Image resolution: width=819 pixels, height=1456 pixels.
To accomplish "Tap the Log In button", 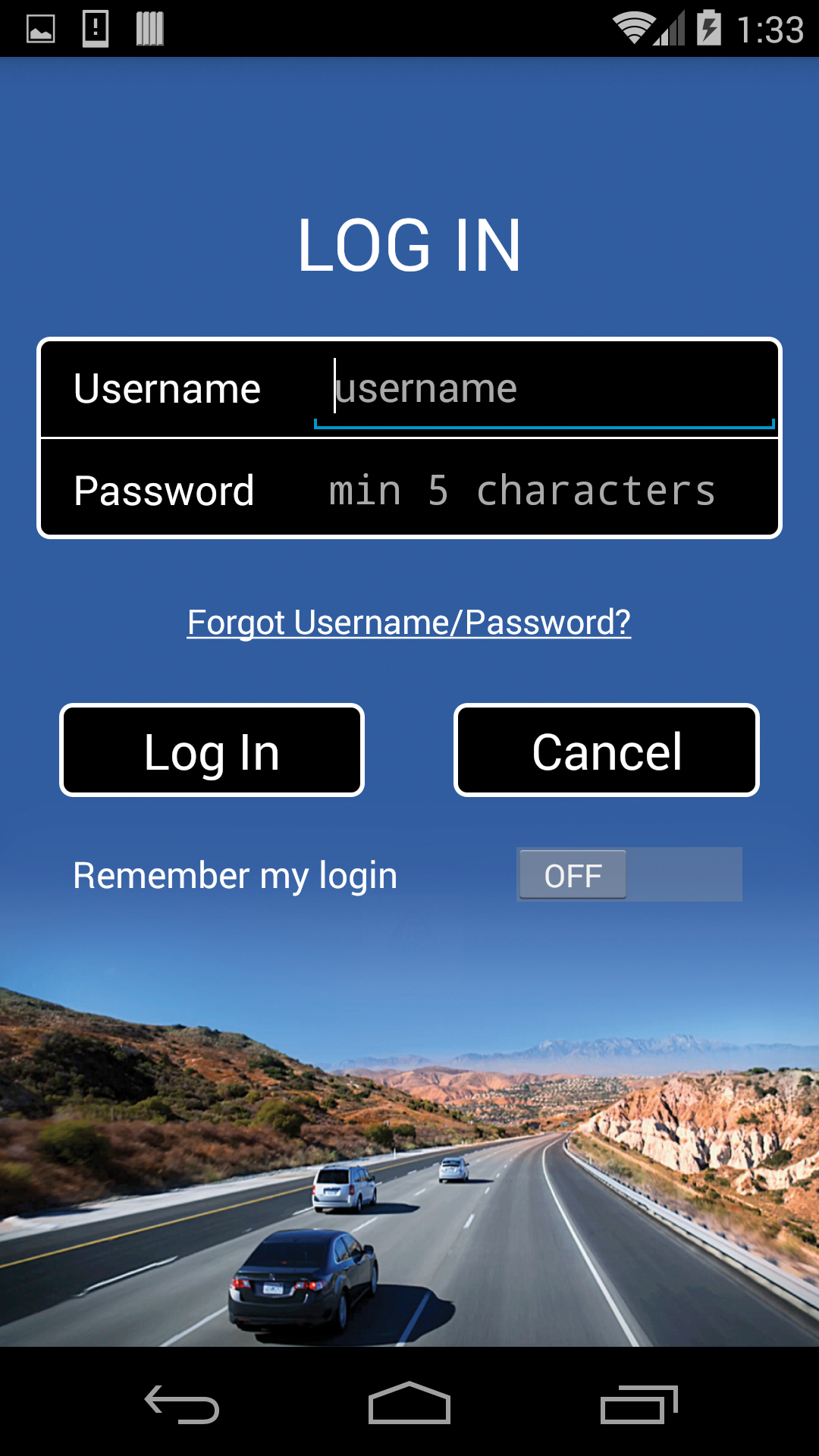I will coord(212,751).
